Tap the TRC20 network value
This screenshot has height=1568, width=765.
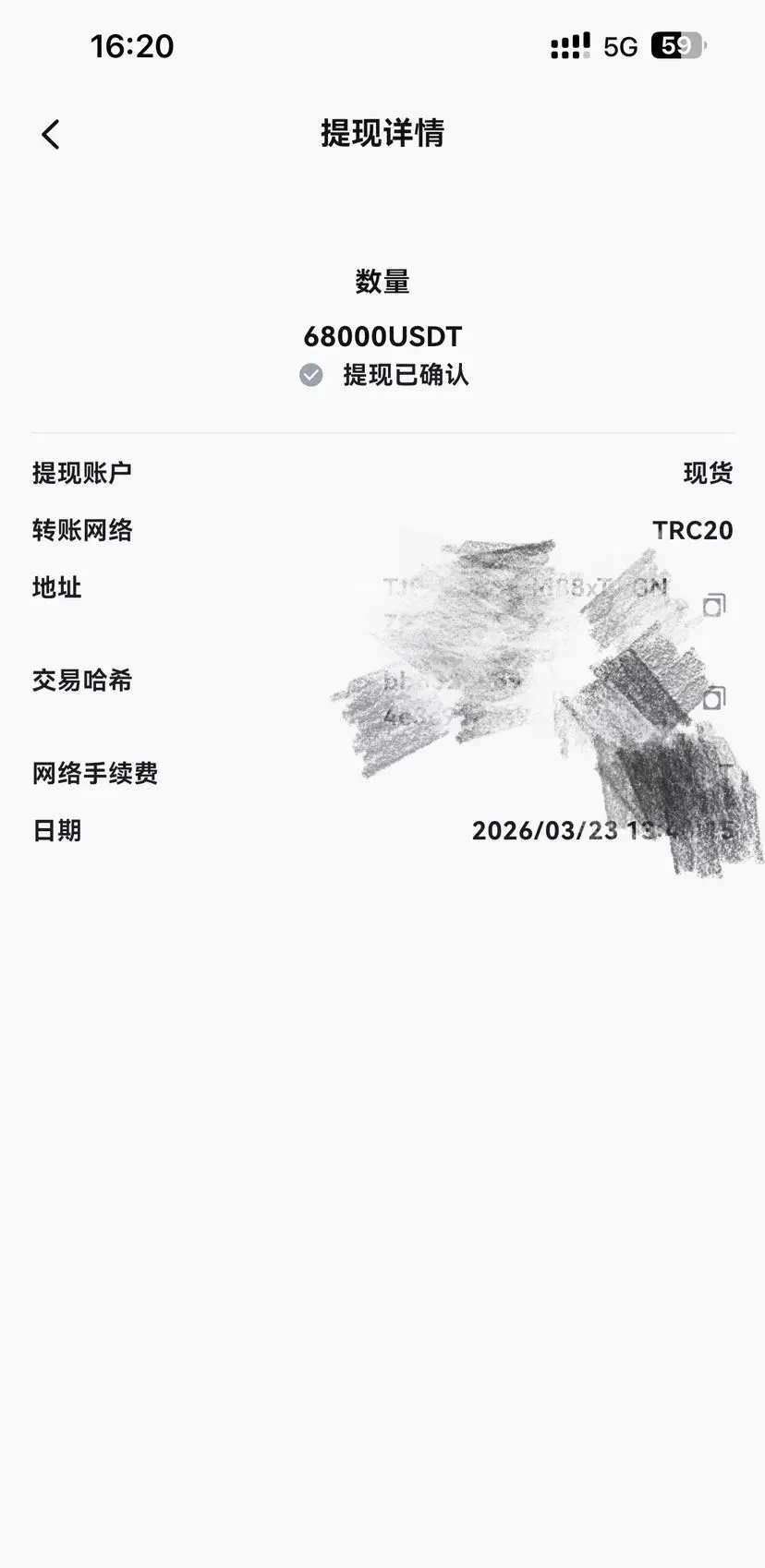692,530
